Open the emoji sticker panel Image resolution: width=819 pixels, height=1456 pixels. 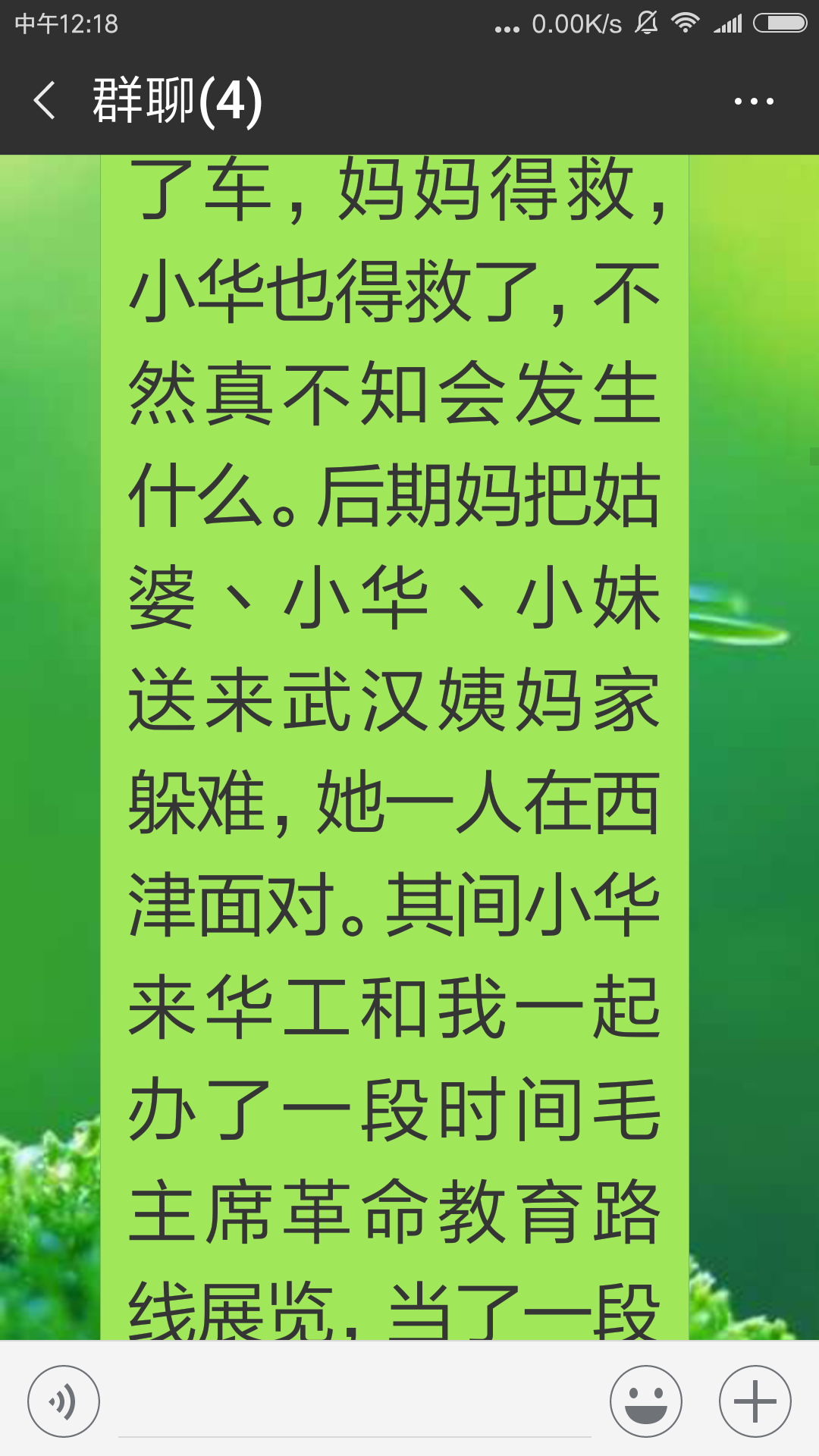click(646, 1401)
